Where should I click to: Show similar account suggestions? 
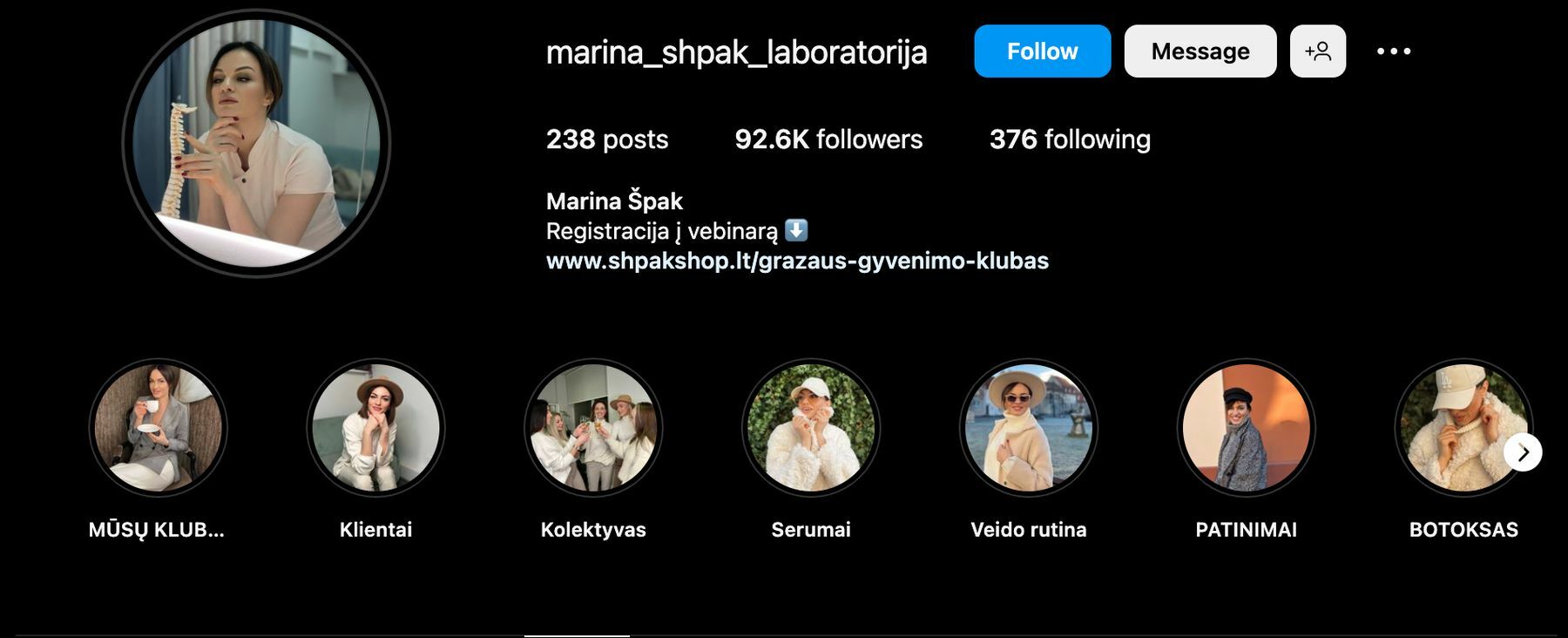click(x=1317, y=51)
